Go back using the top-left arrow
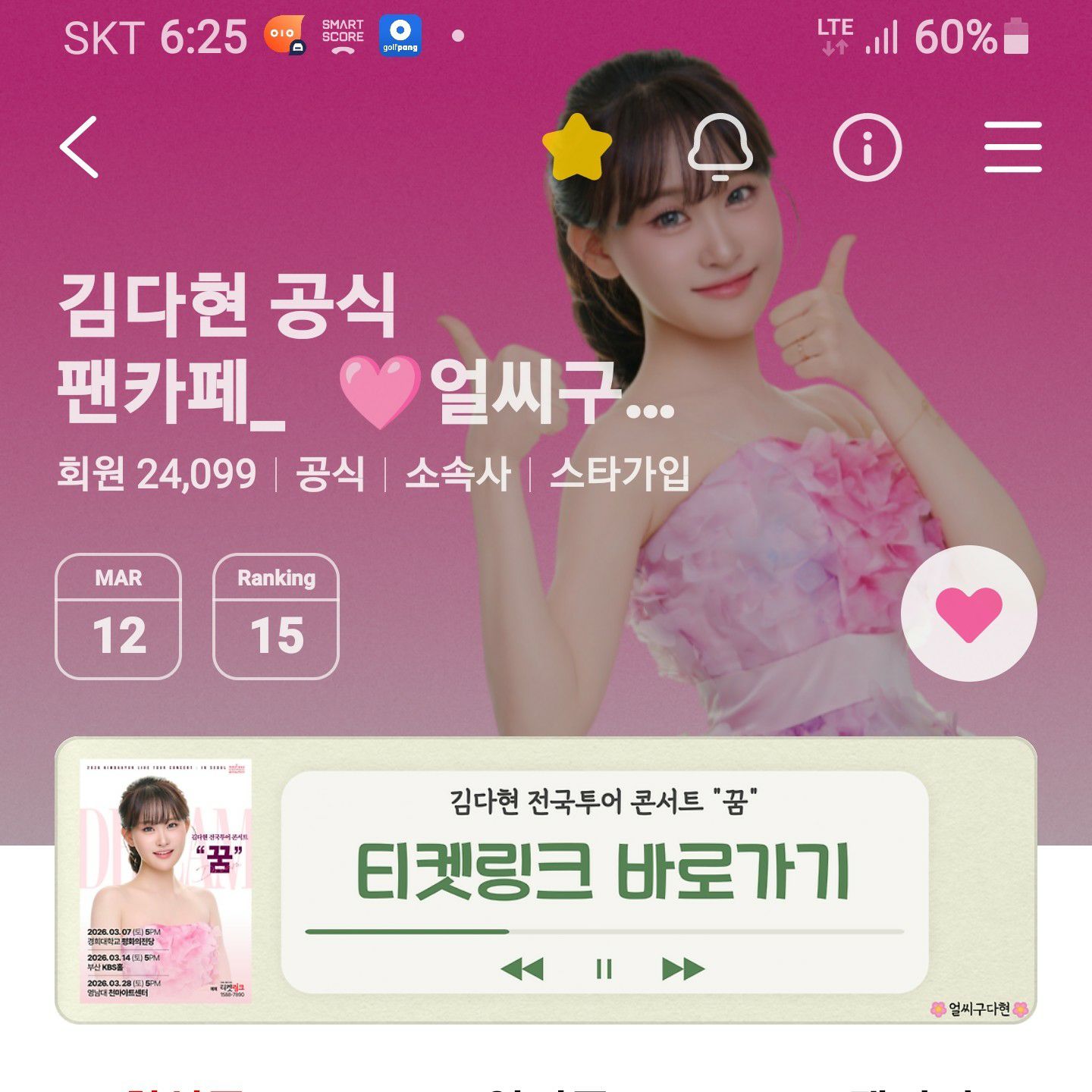1092x1092 pixels. (80, 147)
